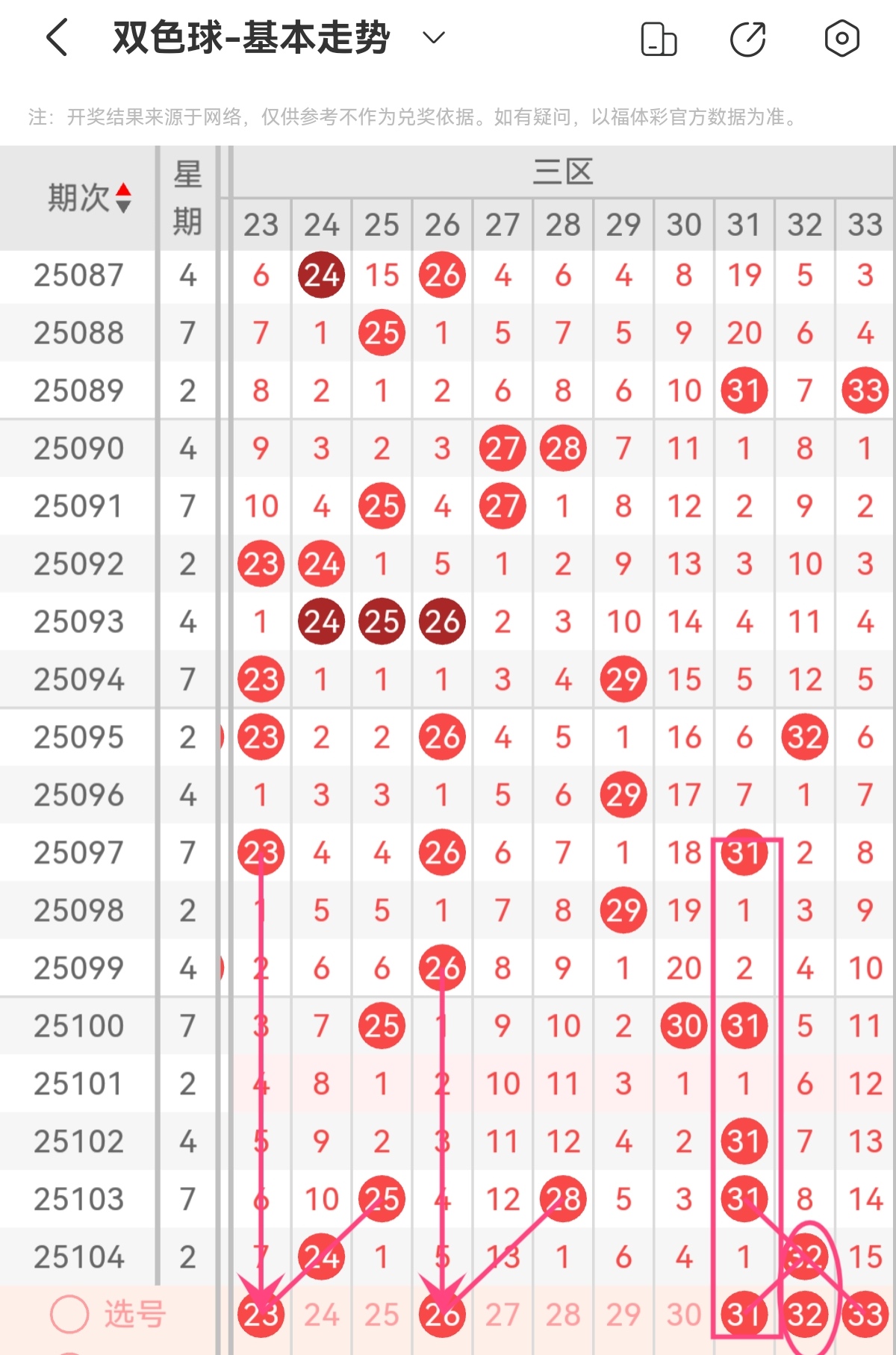Select ball 23 in the 选号 row
This screenshot has width=896, height=1355.
(260, 1312)
